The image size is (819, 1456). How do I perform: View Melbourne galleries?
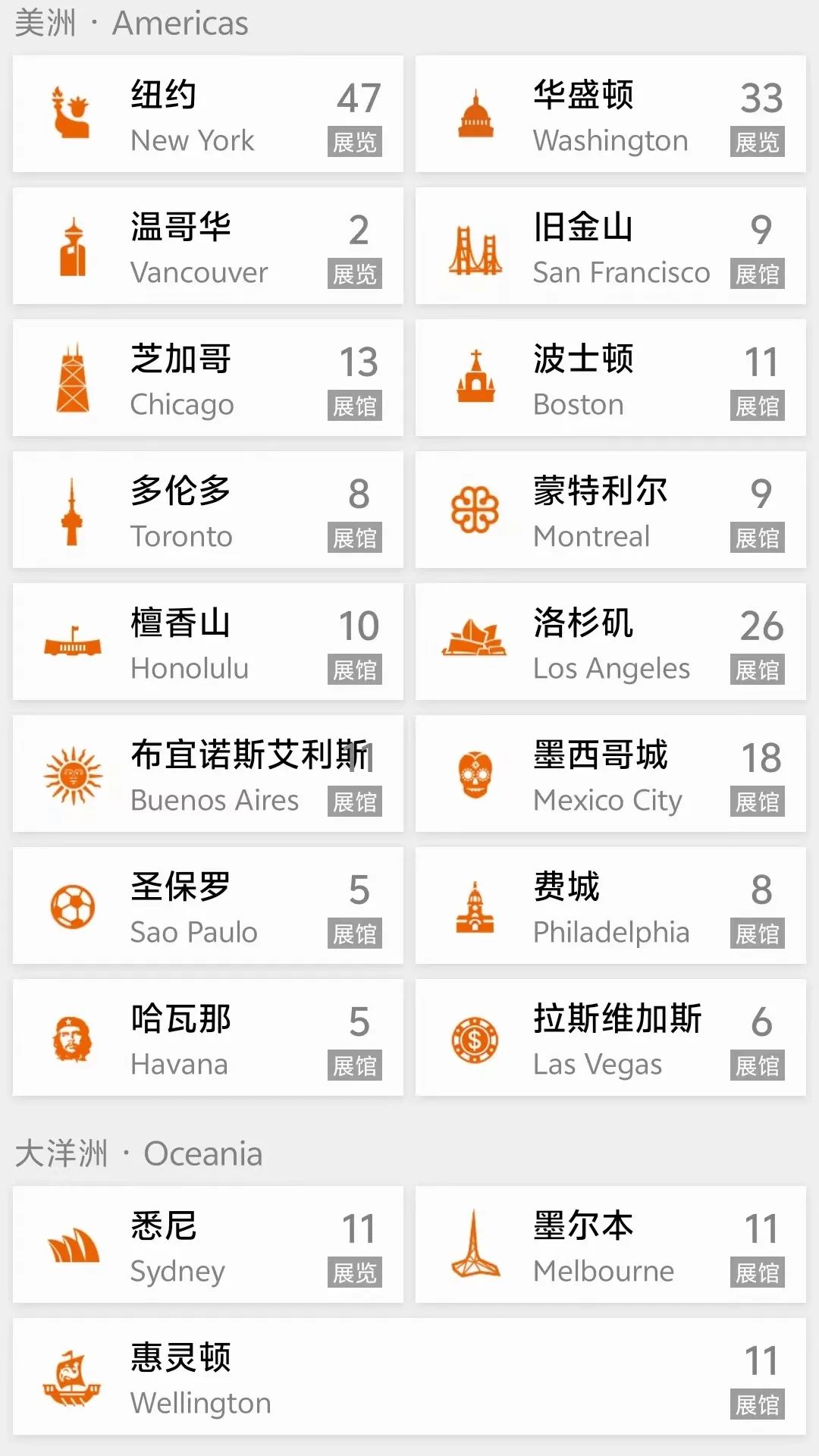610,1244
